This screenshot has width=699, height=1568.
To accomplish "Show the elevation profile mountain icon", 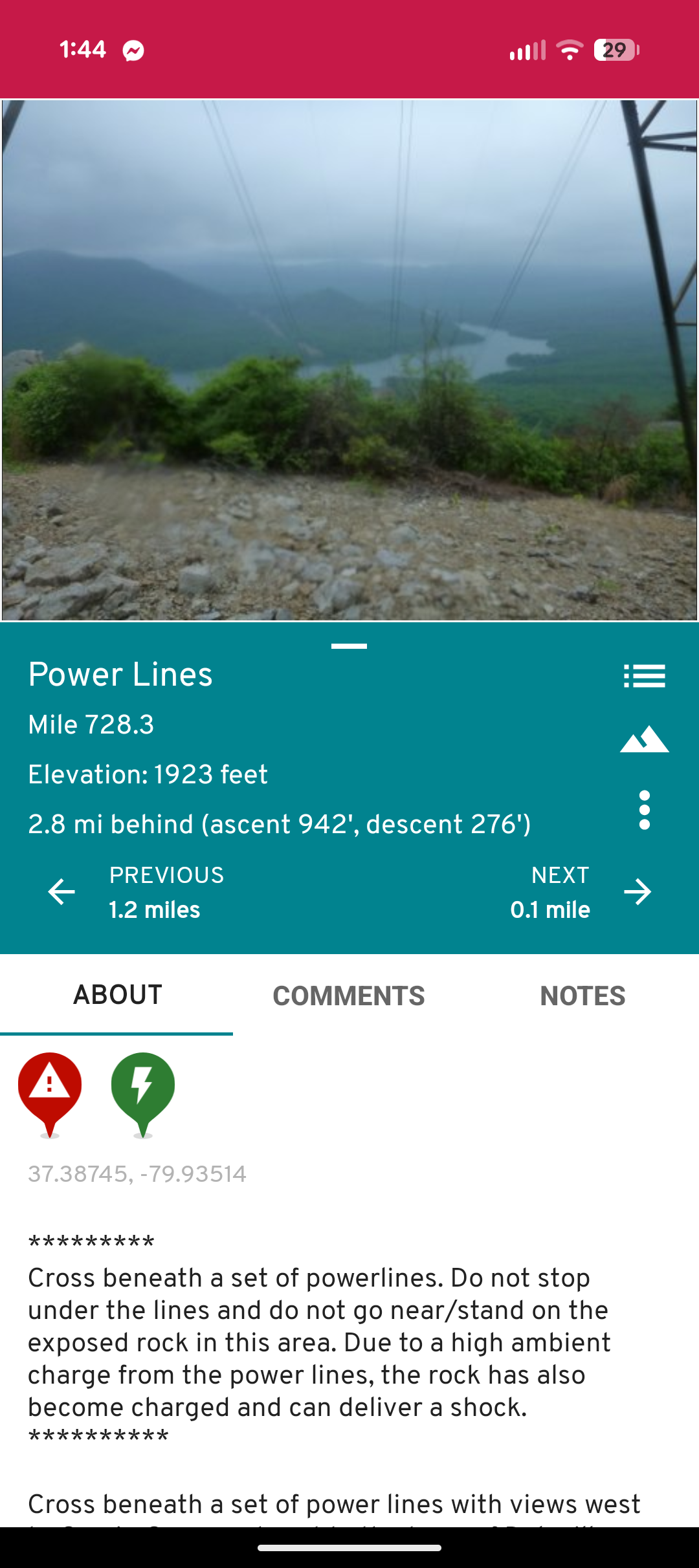I will [644, 739].
